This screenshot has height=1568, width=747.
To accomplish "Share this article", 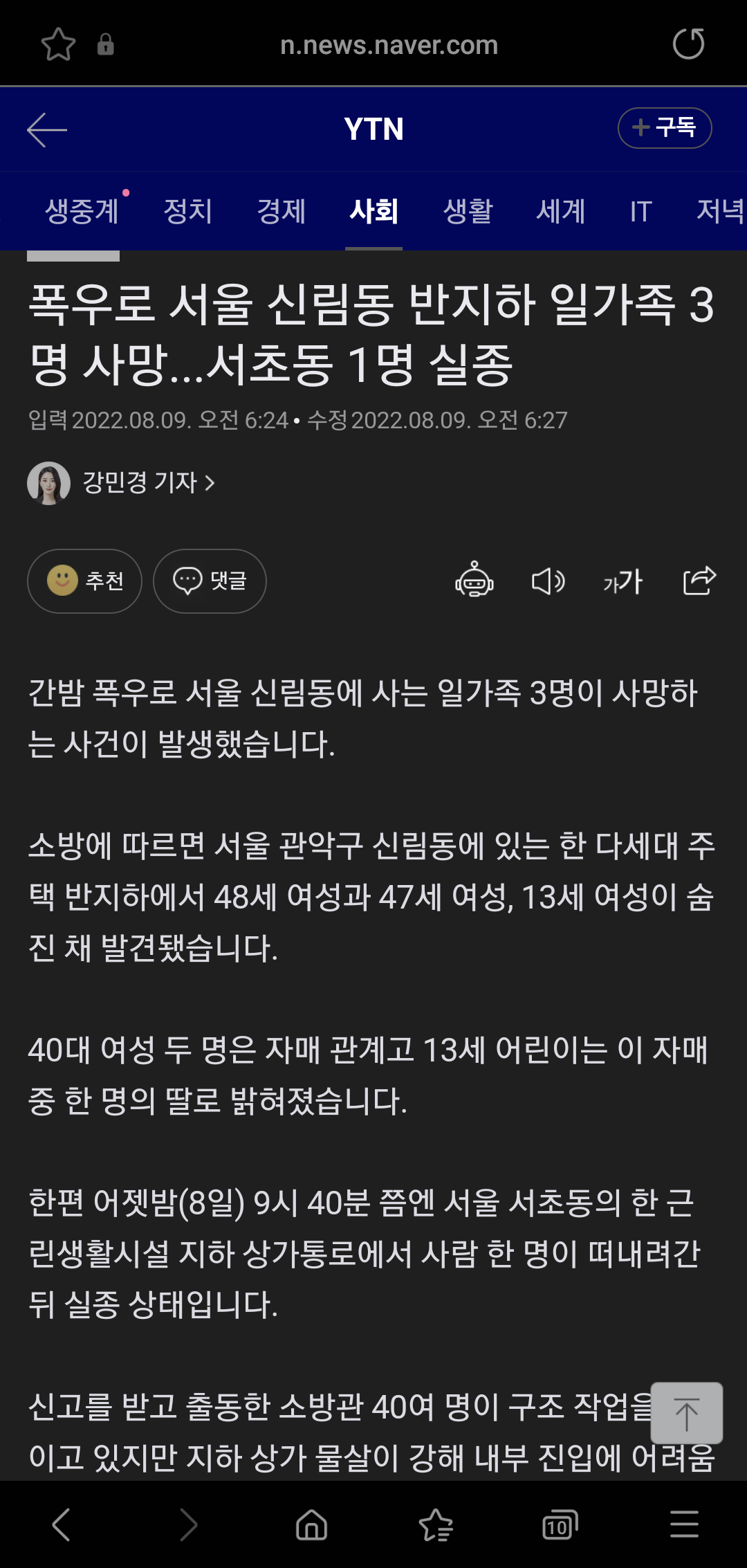I will (699, 580).
